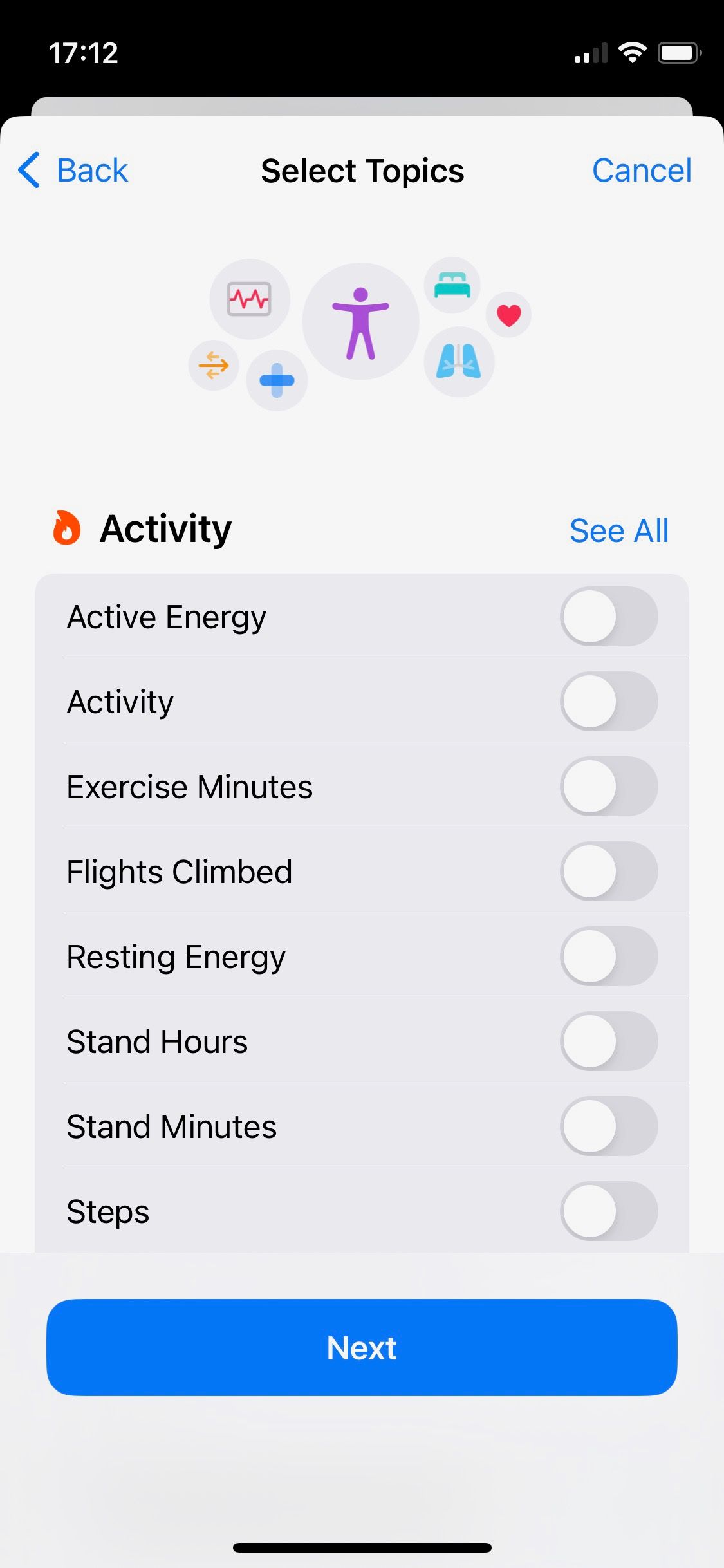Toggle Exercise Minutes on

tap(608, 787)
